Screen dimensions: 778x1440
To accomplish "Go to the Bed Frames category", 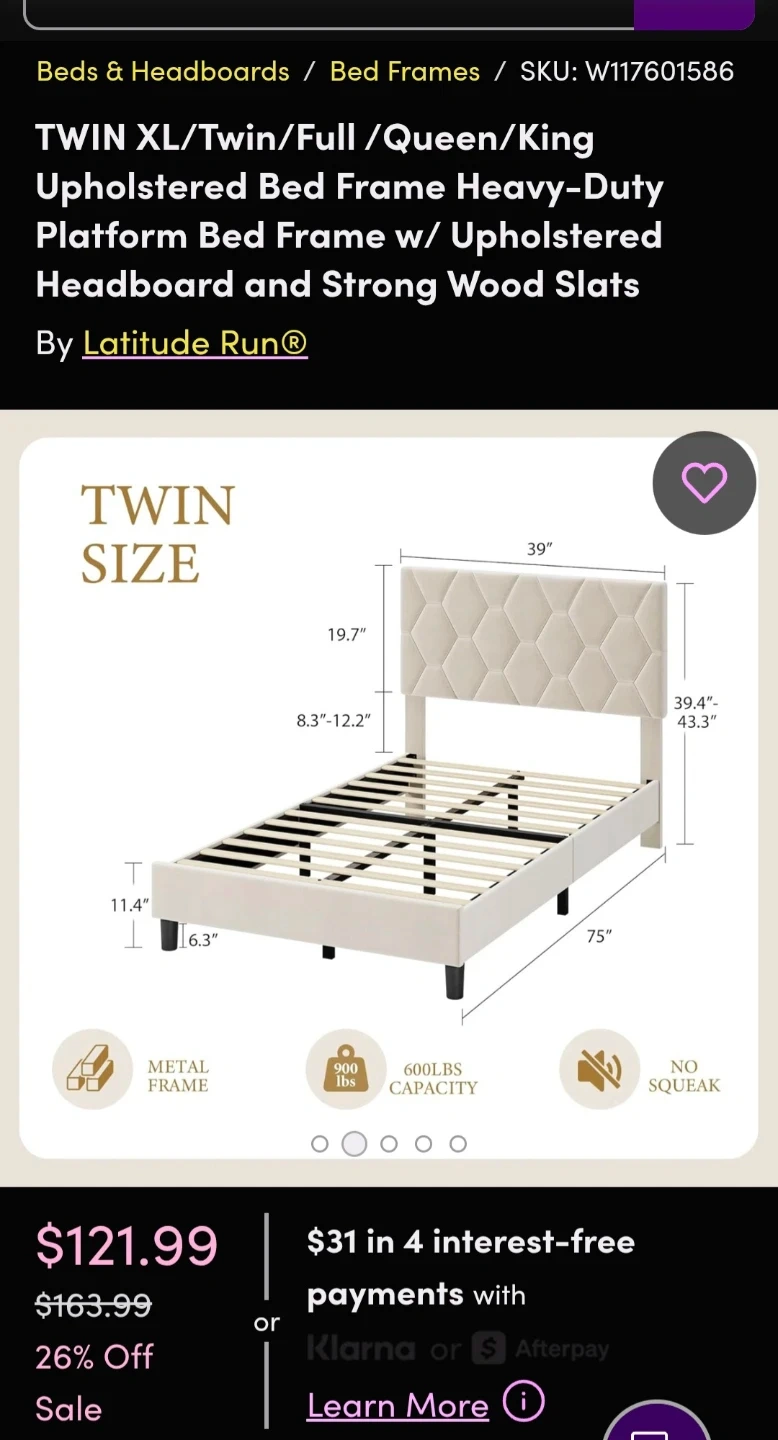I will [405, 72].
